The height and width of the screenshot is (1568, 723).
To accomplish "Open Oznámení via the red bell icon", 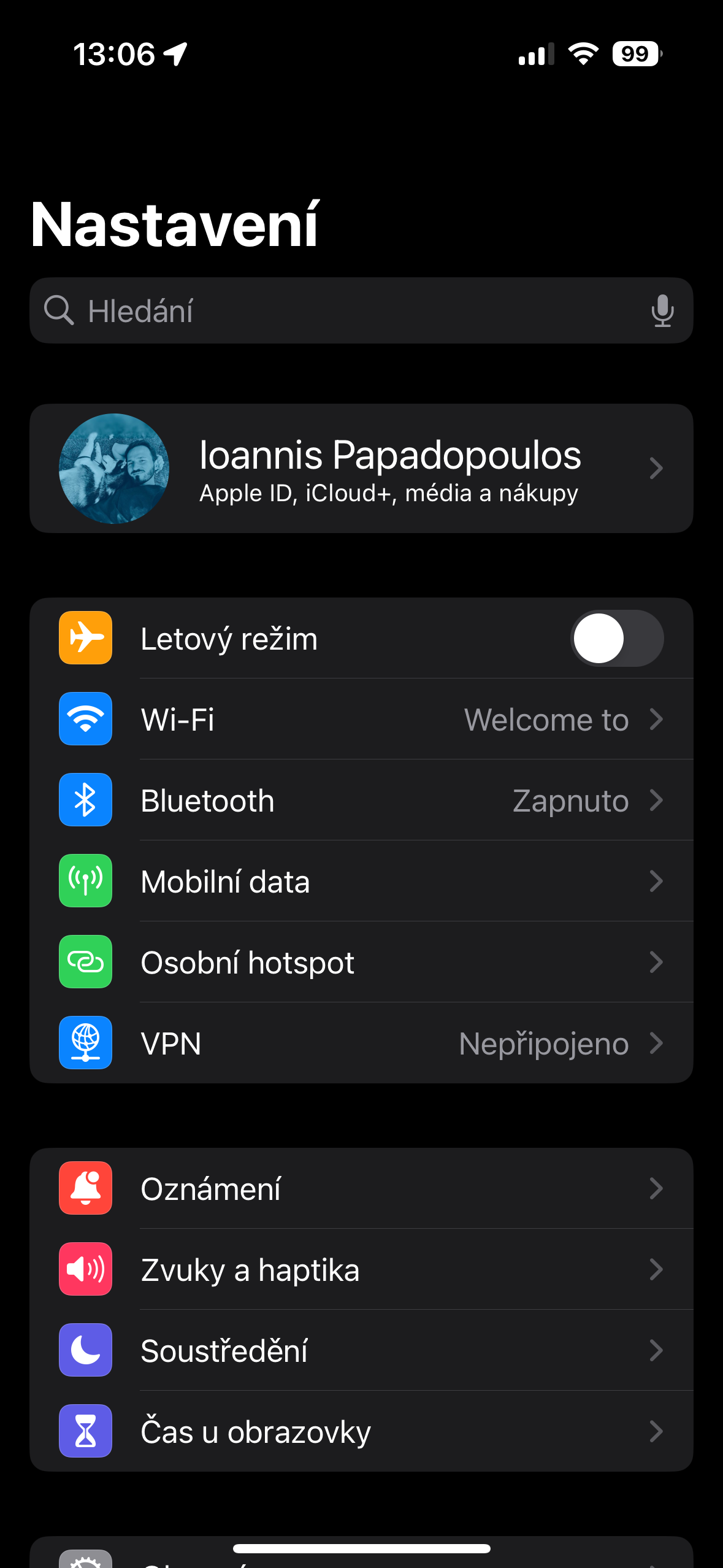I will 85,1188.
